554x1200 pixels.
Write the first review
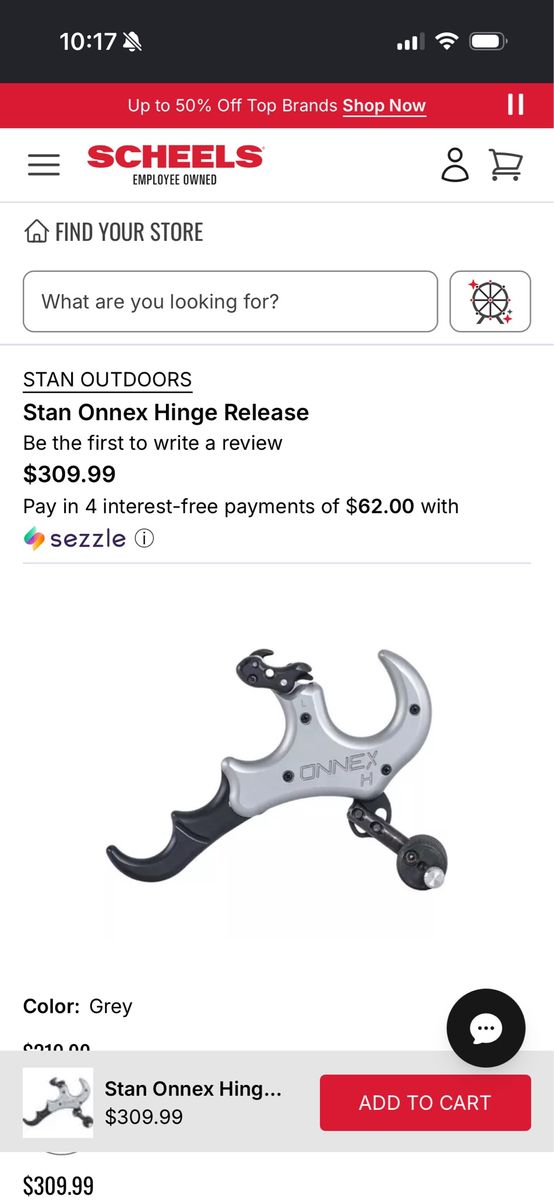click(x=153, y=443)
